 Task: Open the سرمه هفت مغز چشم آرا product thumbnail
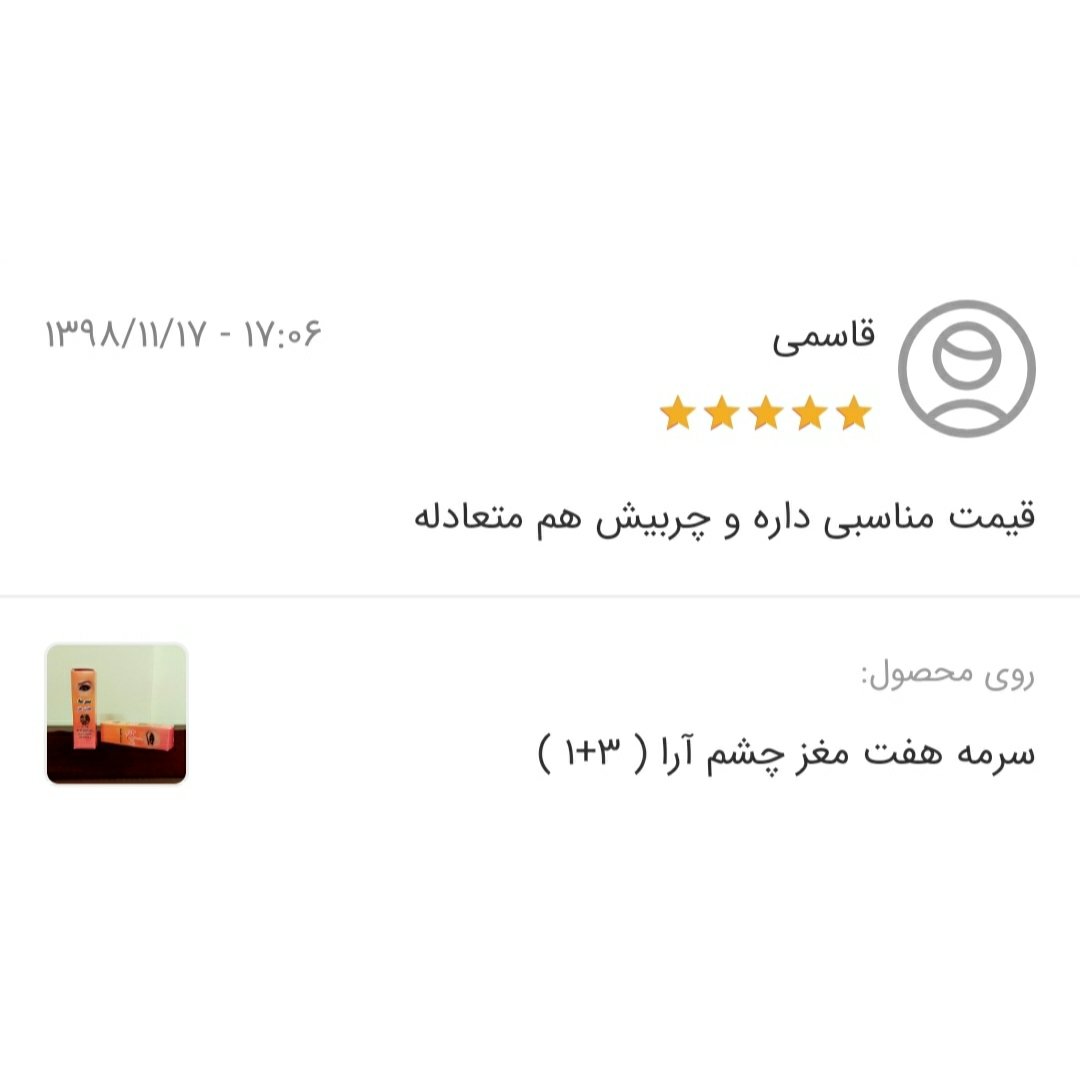click(116, 714)
